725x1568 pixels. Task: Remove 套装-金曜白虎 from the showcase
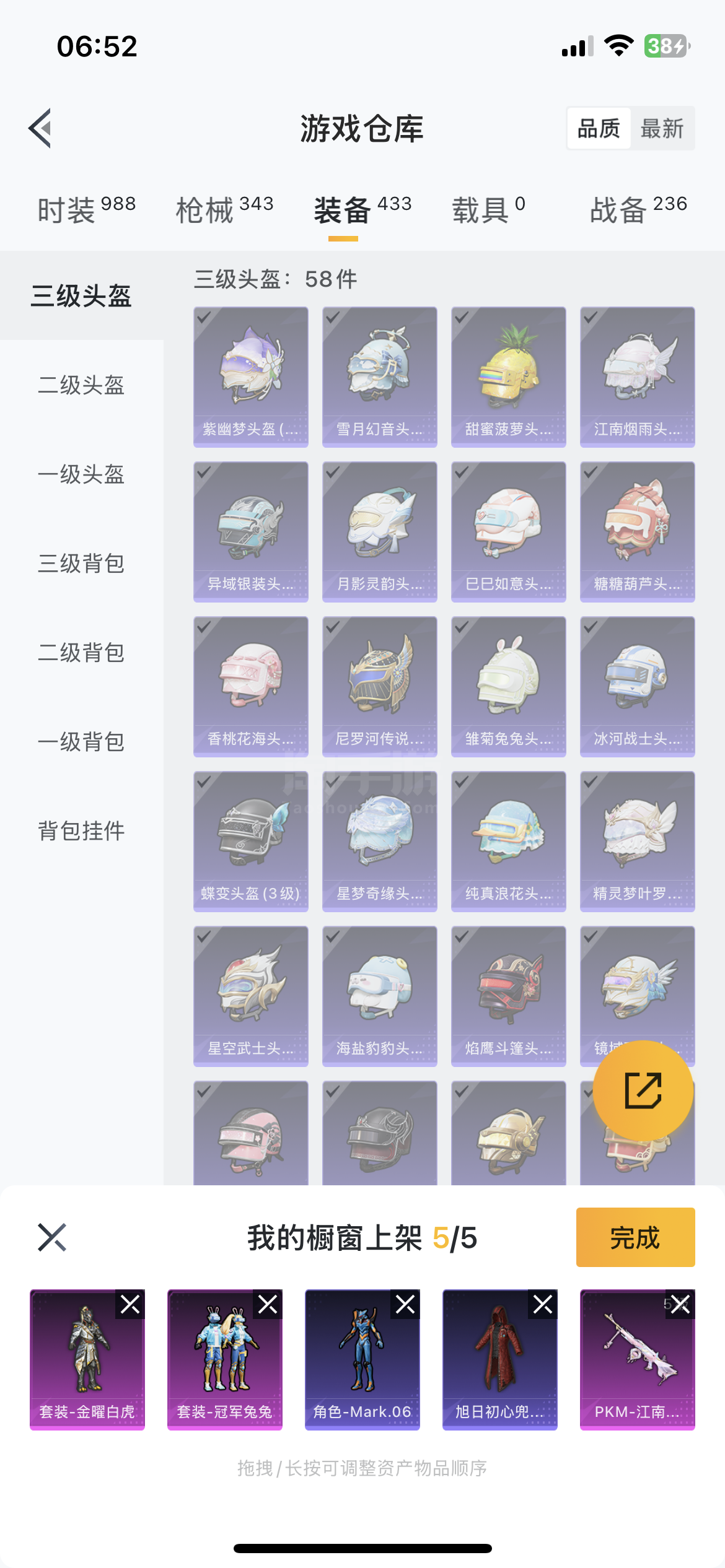point(130,1305)
